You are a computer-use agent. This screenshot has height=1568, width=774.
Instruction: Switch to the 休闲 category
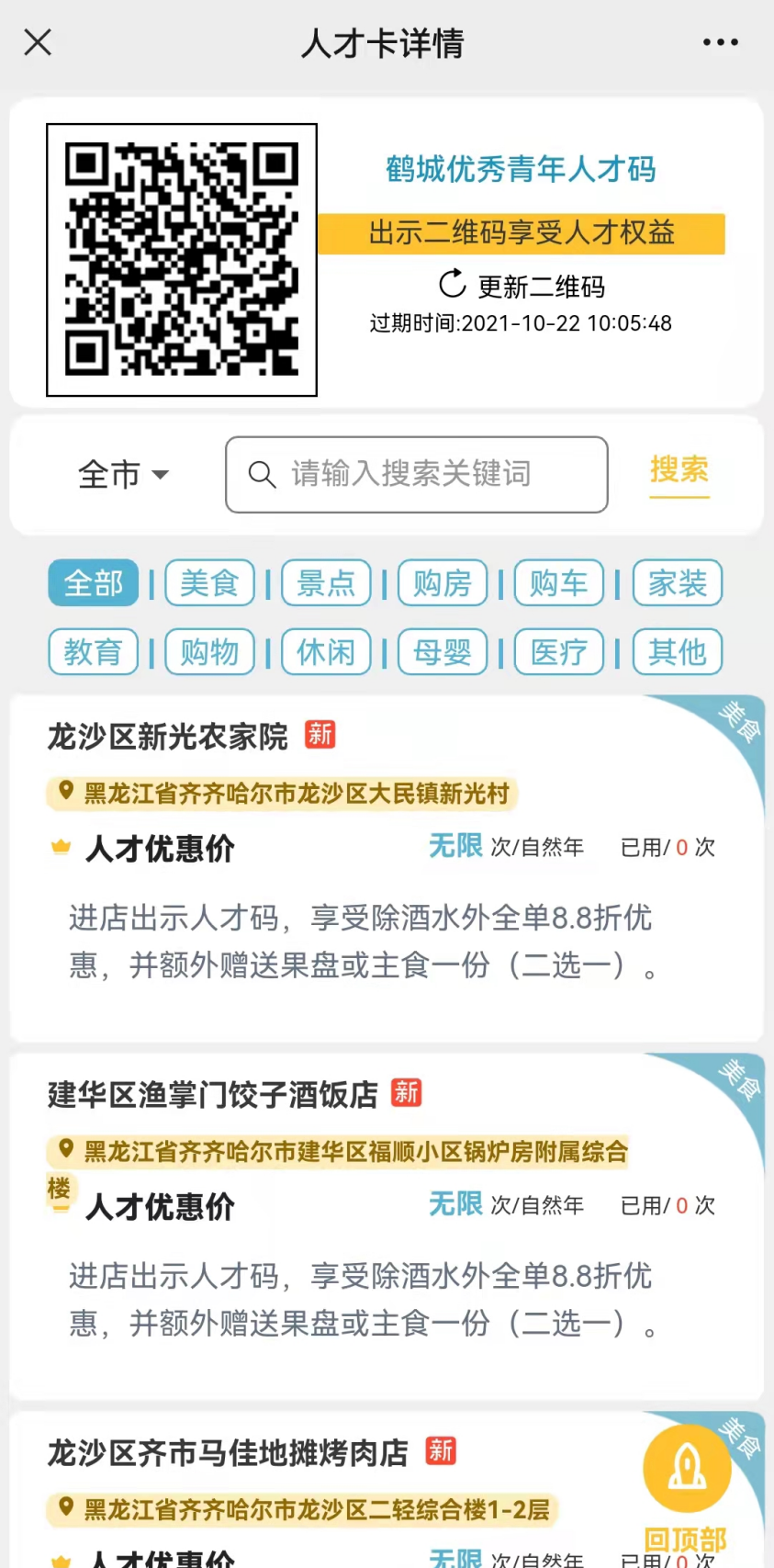[x=326, y=651]
